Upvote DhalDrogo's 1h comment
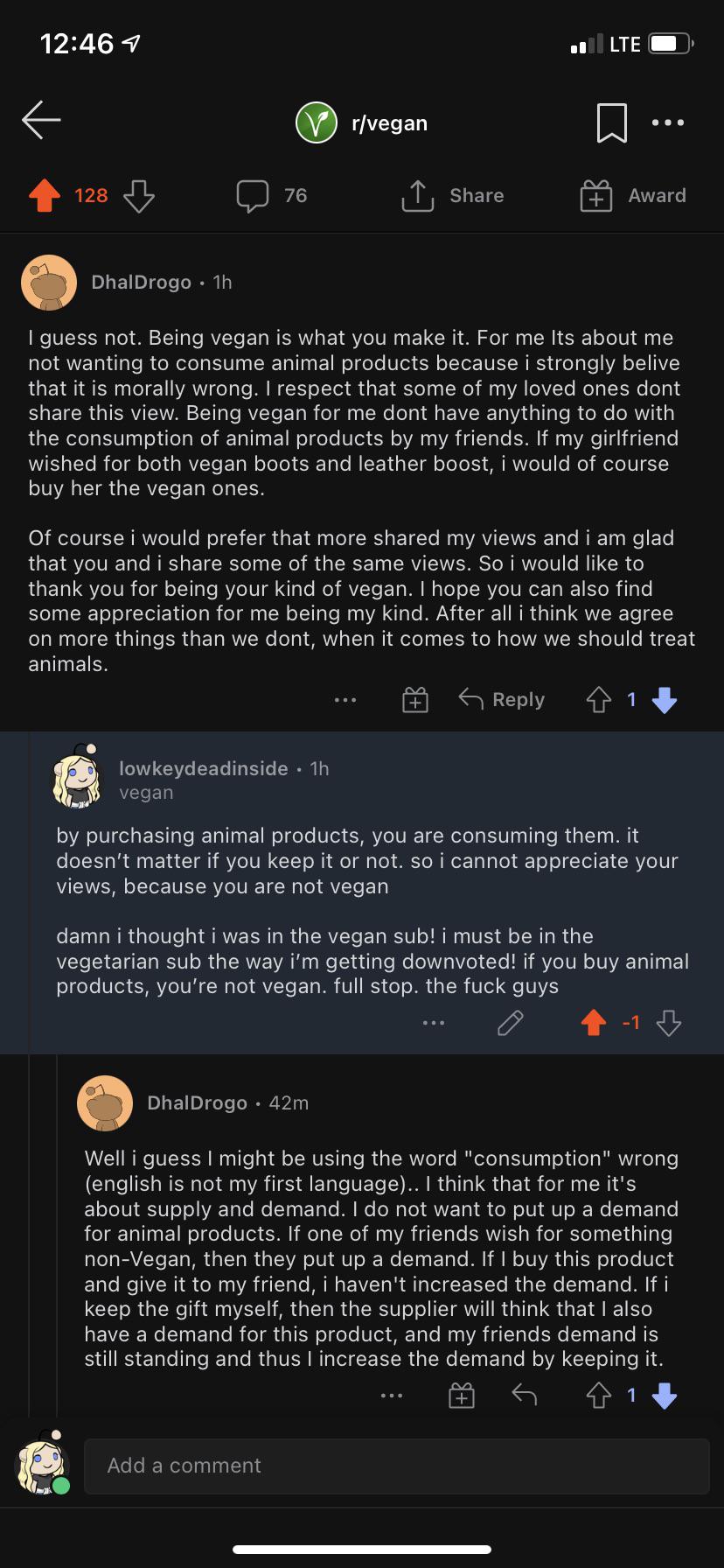 (598, 699)
